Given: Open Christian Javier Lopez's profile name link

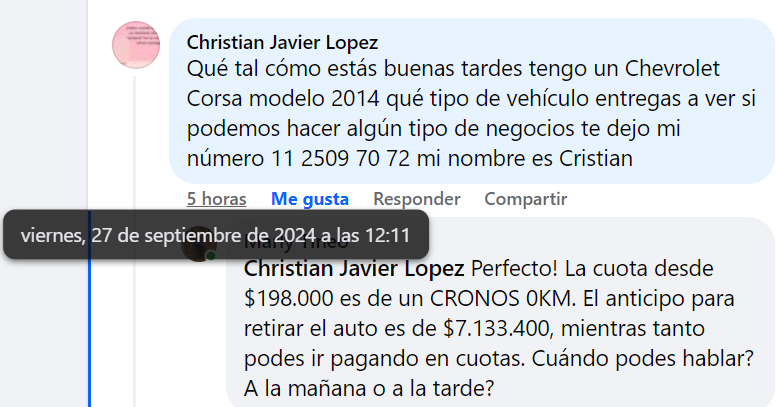Looking at the screenshot, I should (x=282, y=42).
